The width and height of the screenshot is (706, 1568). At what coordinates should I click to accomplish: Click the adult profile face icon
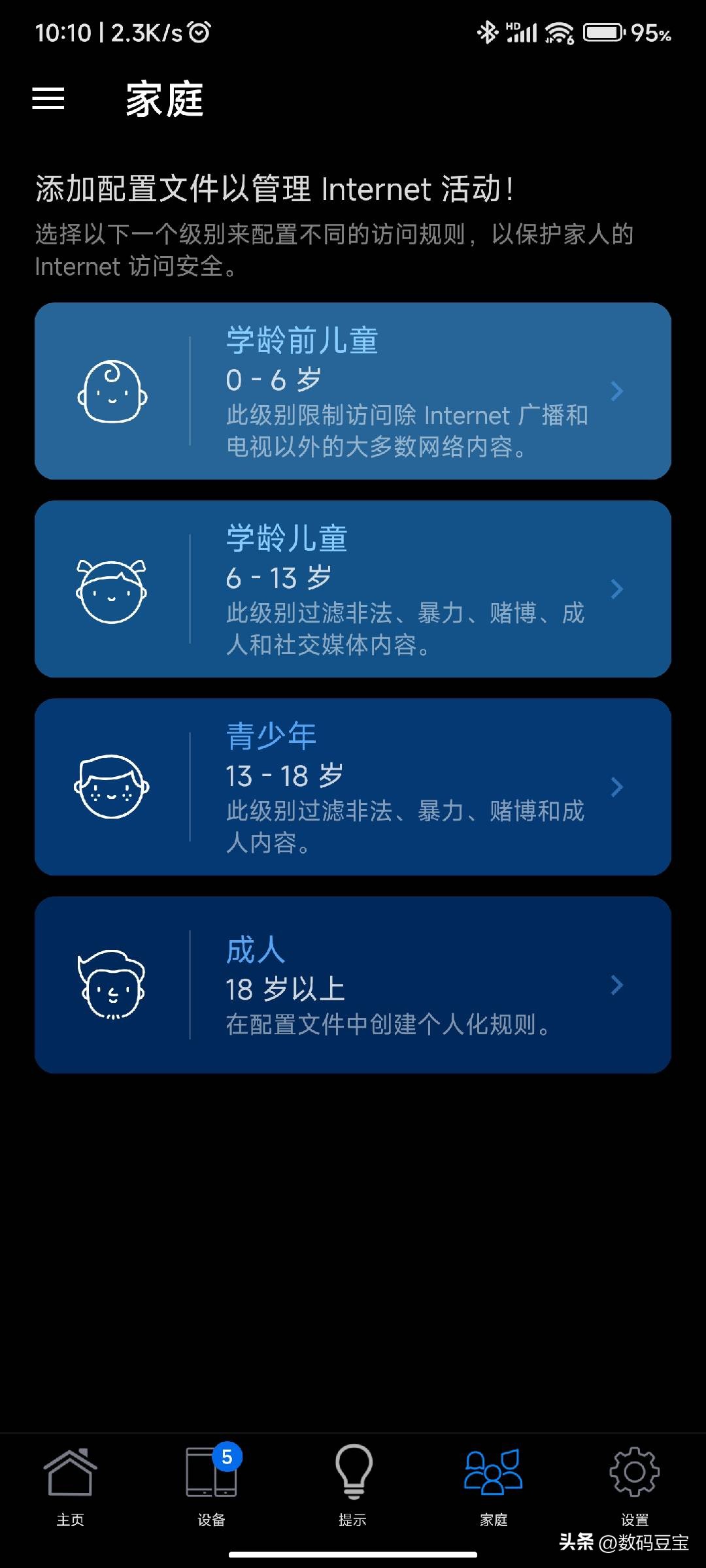[112, 987]
